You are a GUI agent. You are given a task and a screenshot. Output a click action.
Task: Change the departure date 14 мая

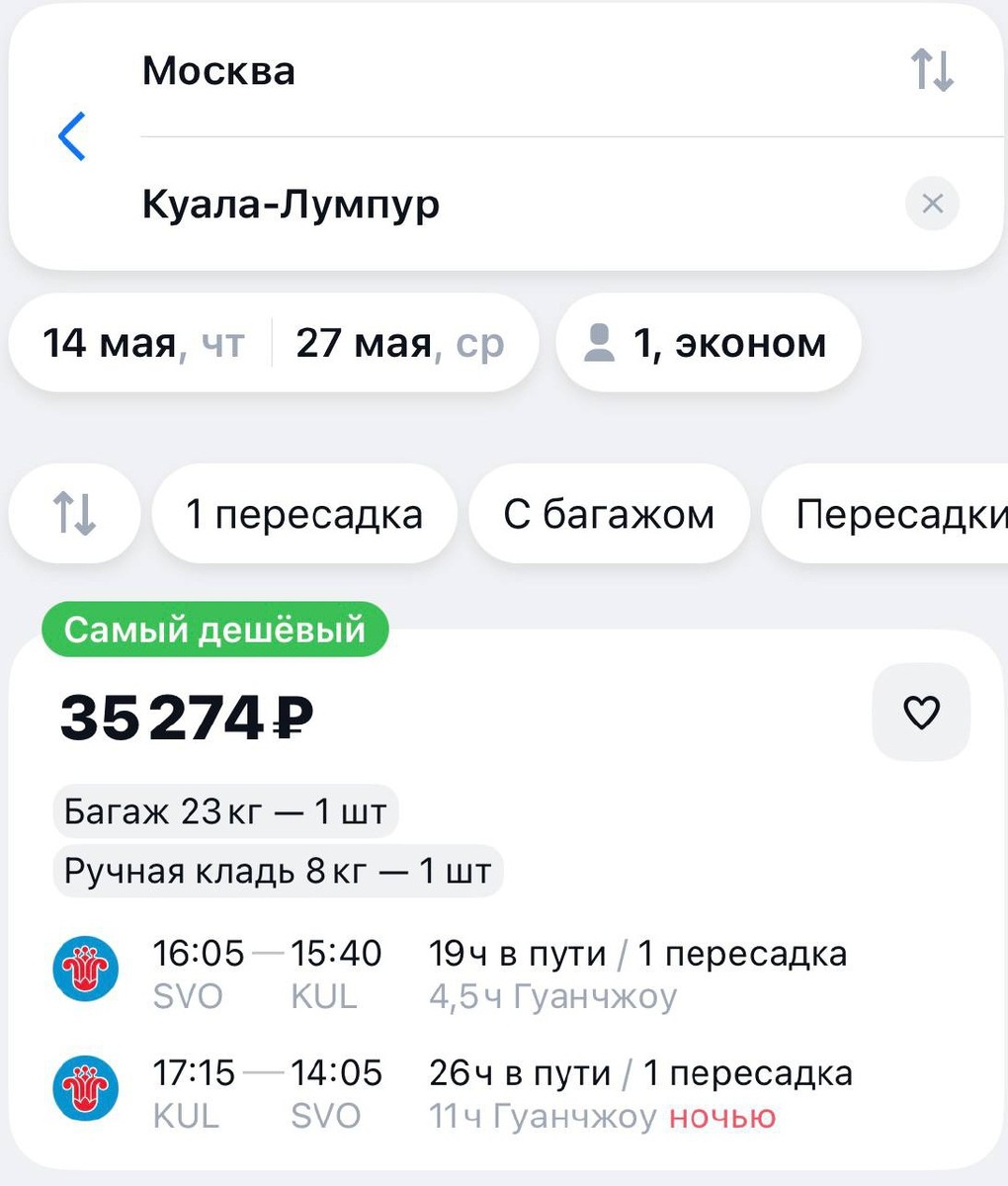point(142,343)
